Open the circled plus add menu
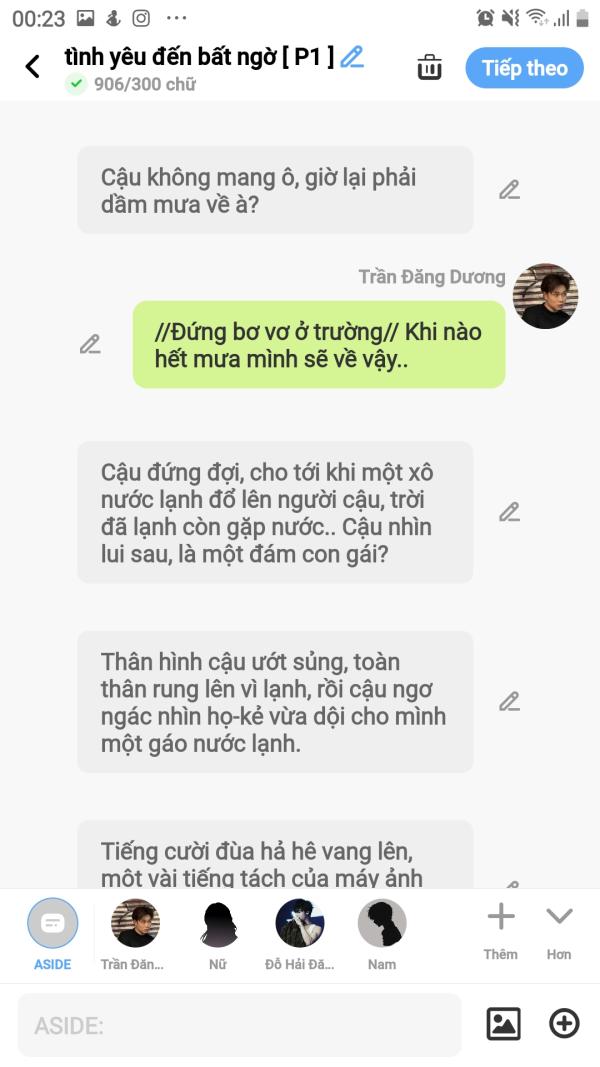Screen dimensions: 600x1067 564,1023
